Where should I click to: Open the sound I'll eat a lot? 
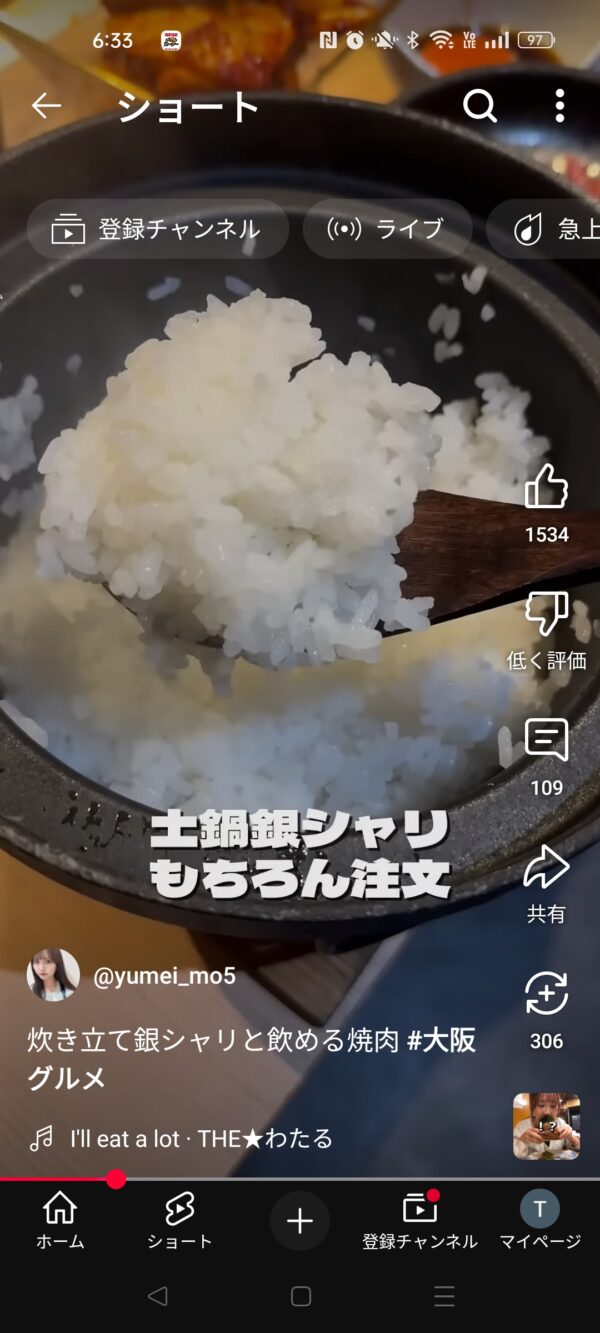point(200,1138)
